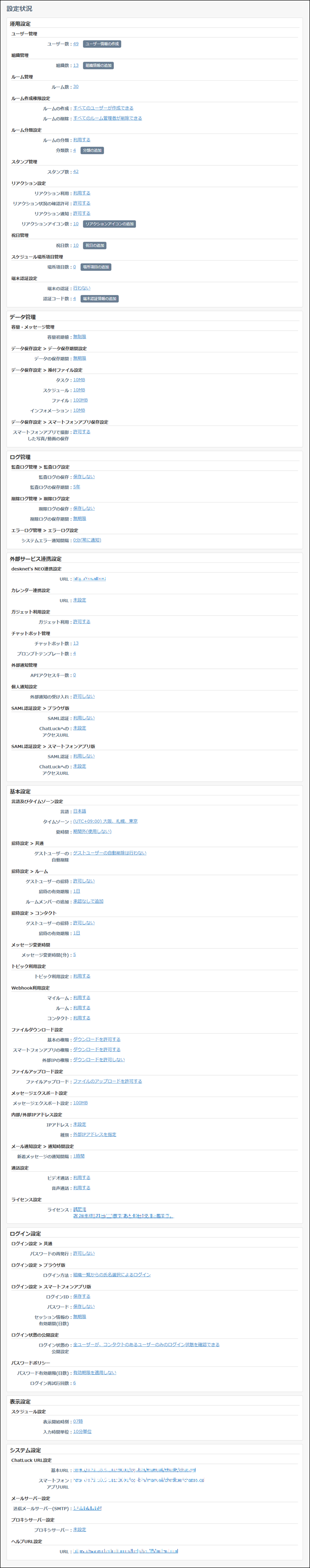Image resolution: width=310 pixels, height=1568 pixels.
Task: Open the スタンプ数 42 link
Action: click(x=76, y=172)
